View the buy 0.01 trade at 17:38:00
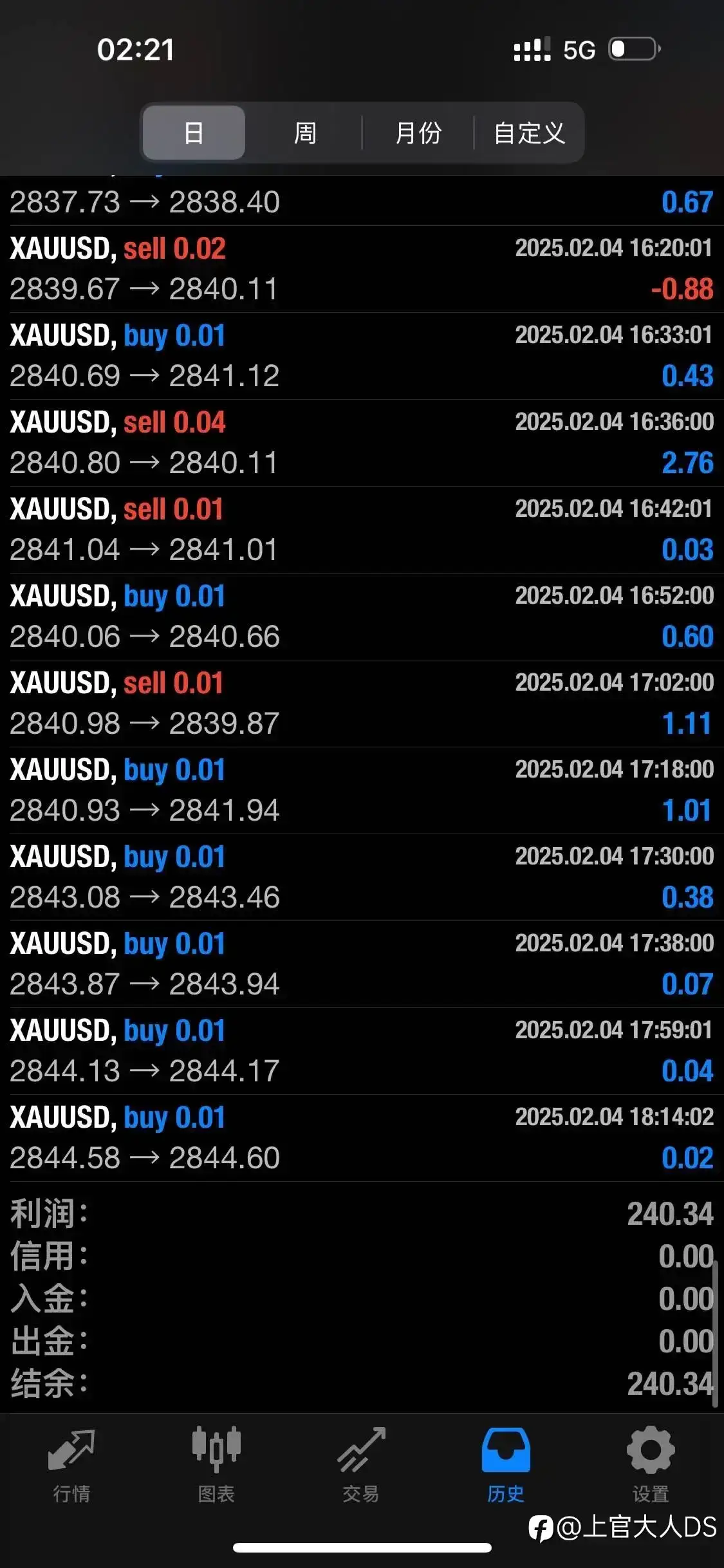Image resolution: width=724 pixels, height=1568 pixels. (362, 964)
